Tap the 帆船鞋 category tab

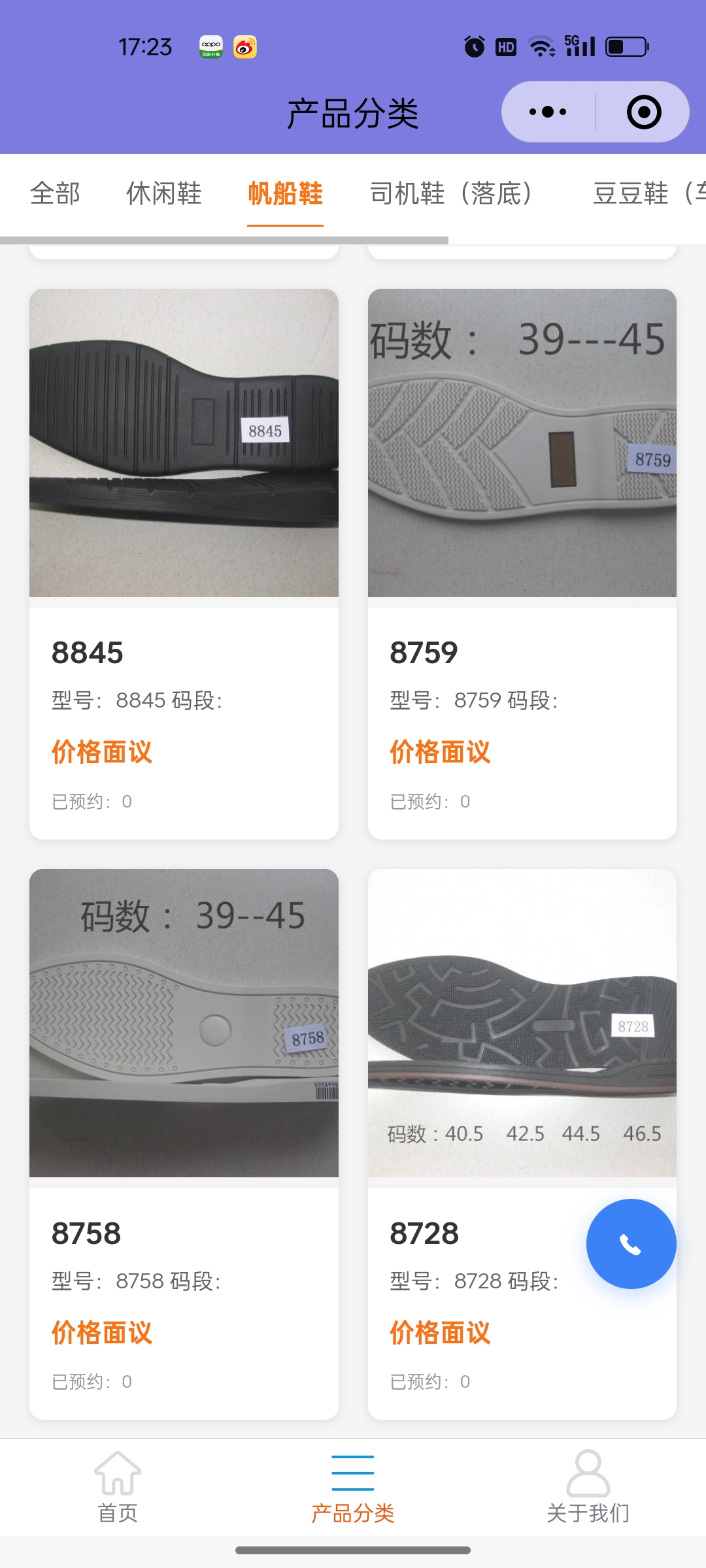point(285,193)
